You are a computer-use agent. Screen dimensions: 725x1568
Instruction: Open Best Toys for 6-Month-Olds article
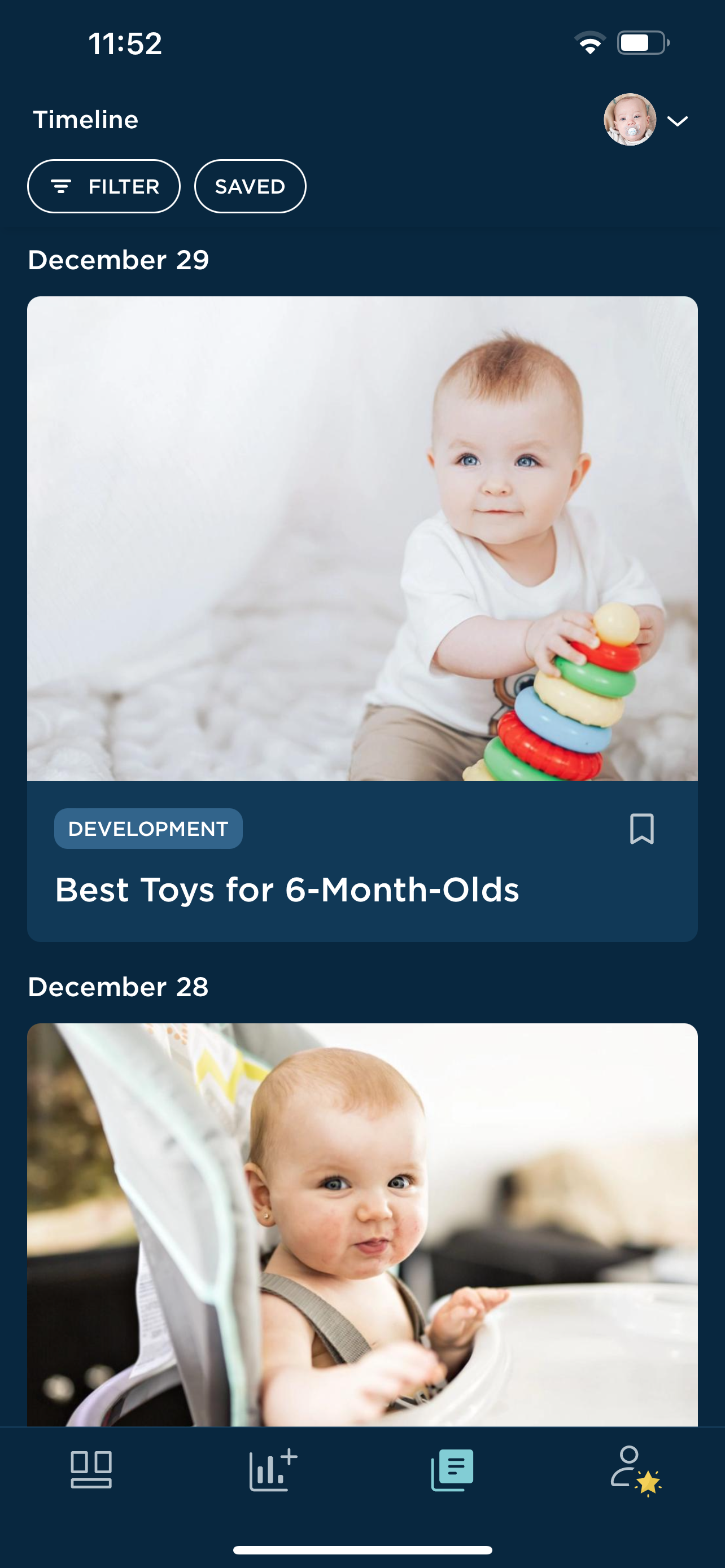tap(286, 890)
